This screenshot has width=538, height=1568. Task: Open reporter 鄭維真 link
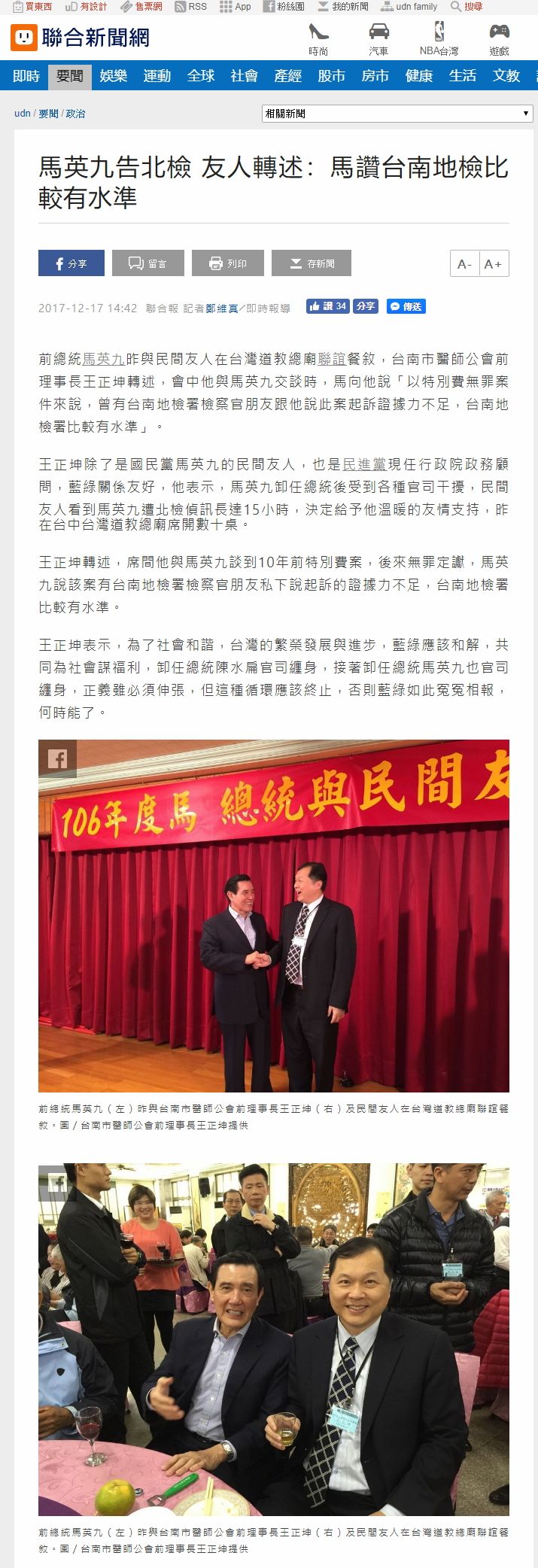click(221, 308)
